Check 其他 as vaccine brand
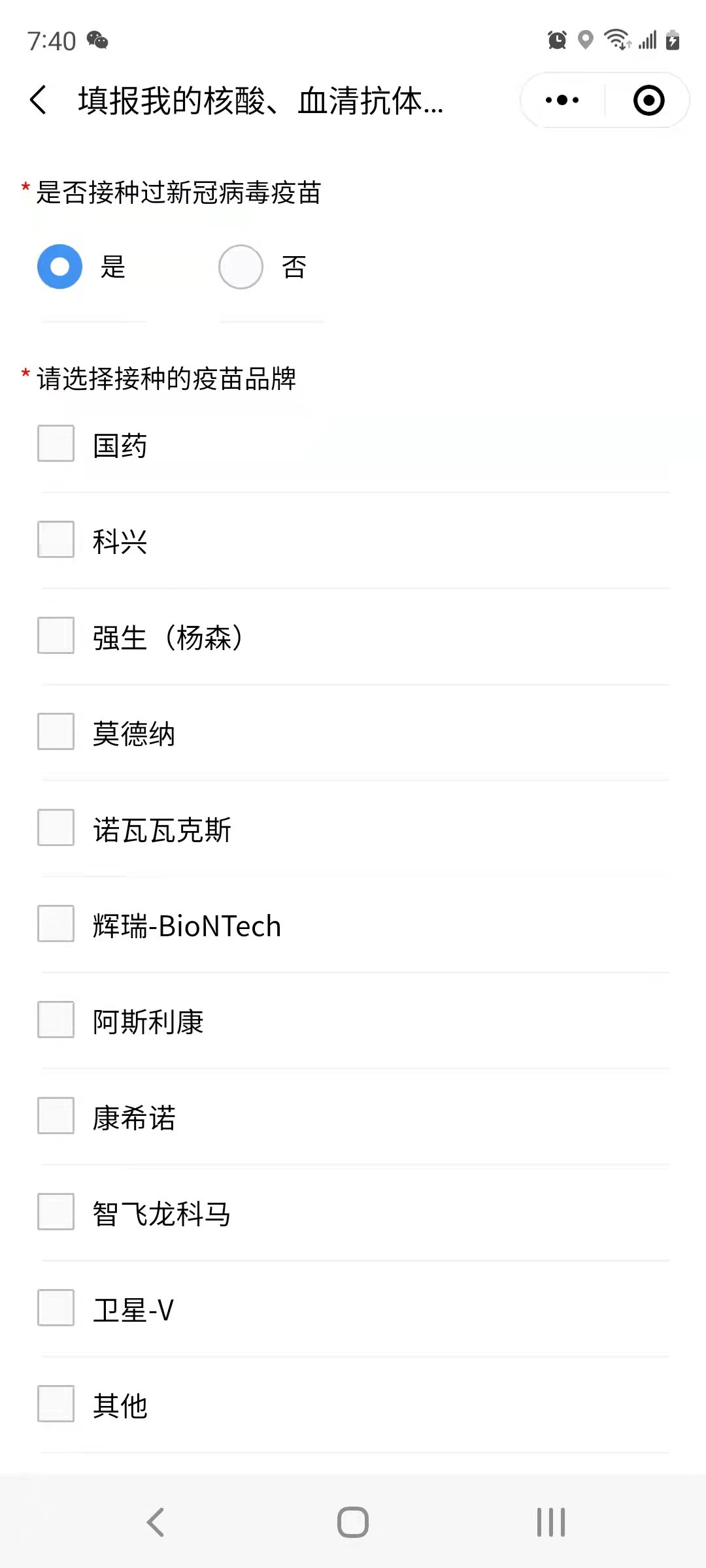 pos(56,1404)
